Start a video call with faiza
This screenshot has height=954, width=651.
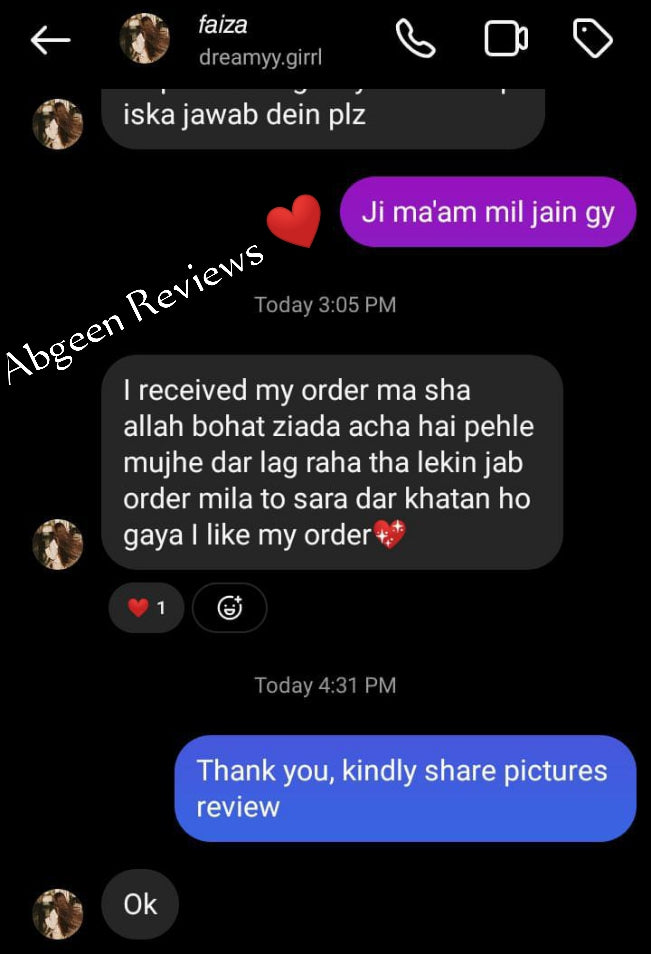[506, 40]
